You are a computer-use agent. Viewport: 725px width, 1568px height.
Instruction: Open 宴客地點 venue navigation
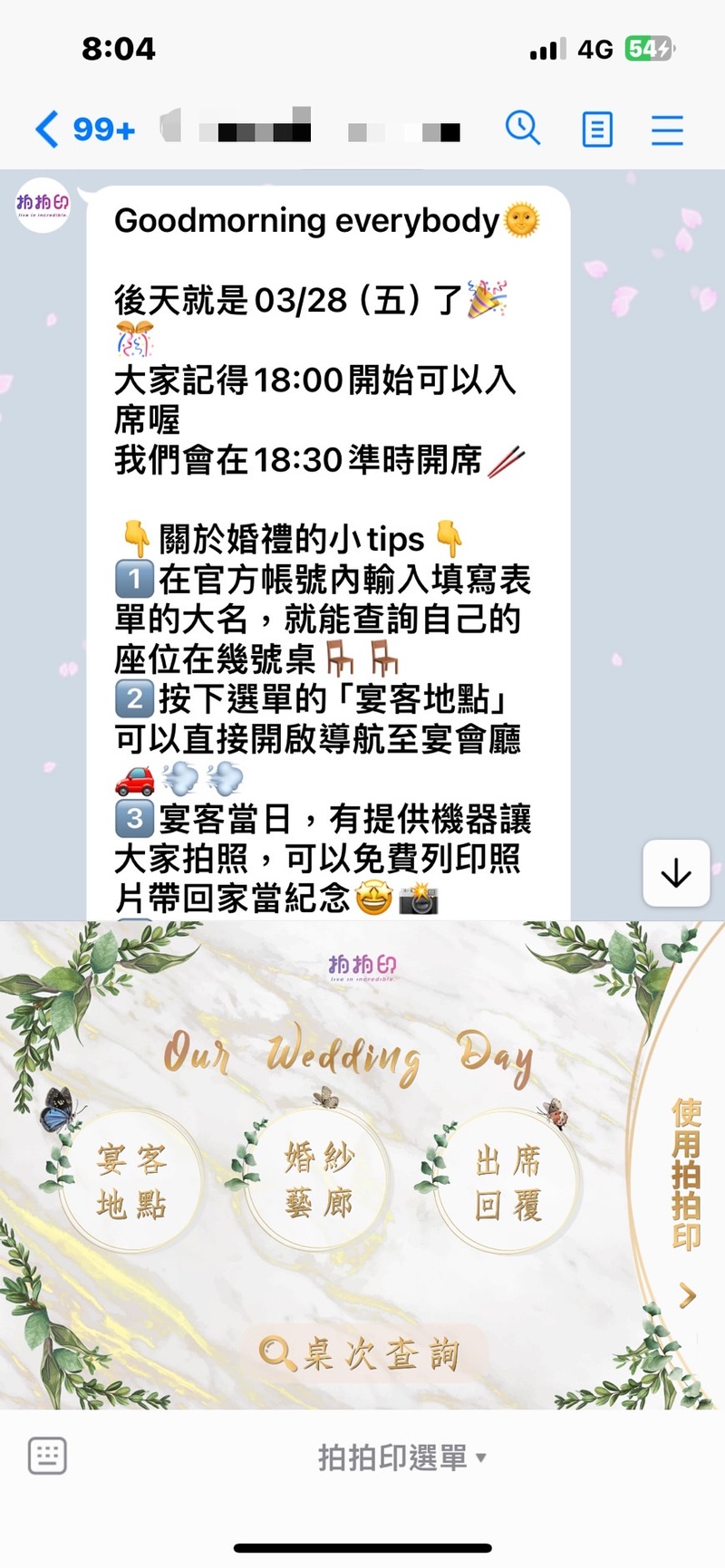131,1180
